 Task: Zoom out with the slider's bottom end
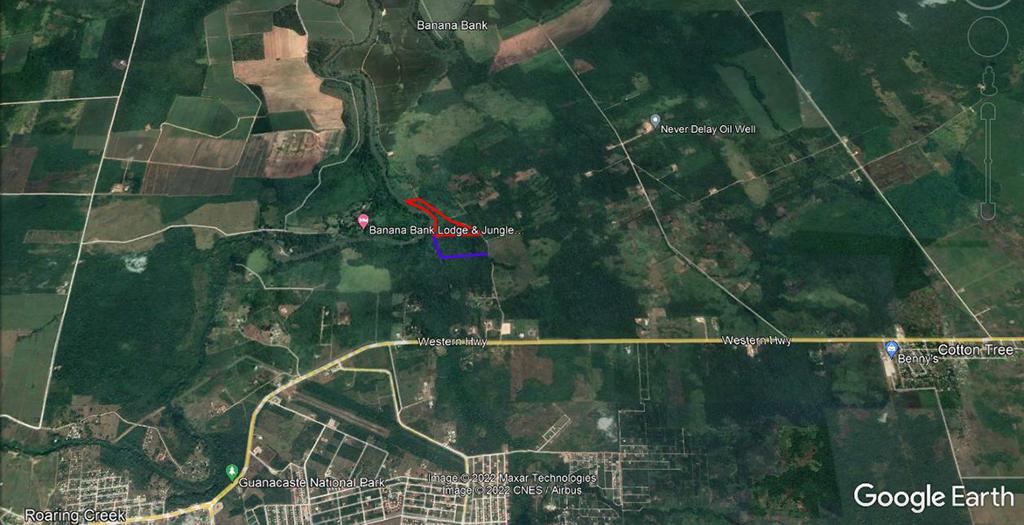[989, 211]
